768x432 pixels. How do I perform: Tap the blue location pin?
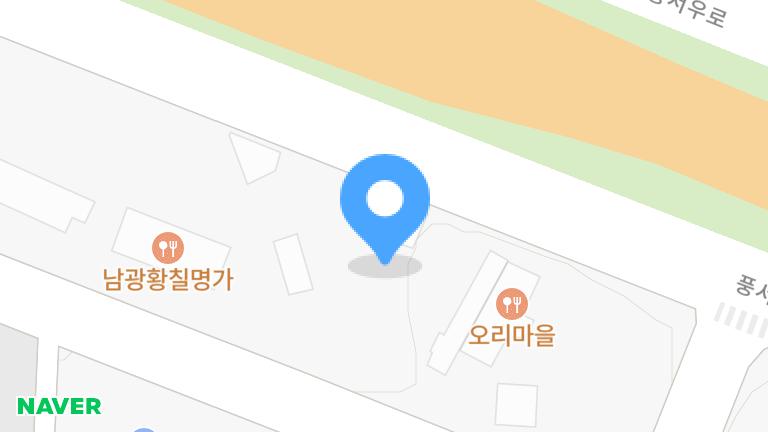point(385,201)
